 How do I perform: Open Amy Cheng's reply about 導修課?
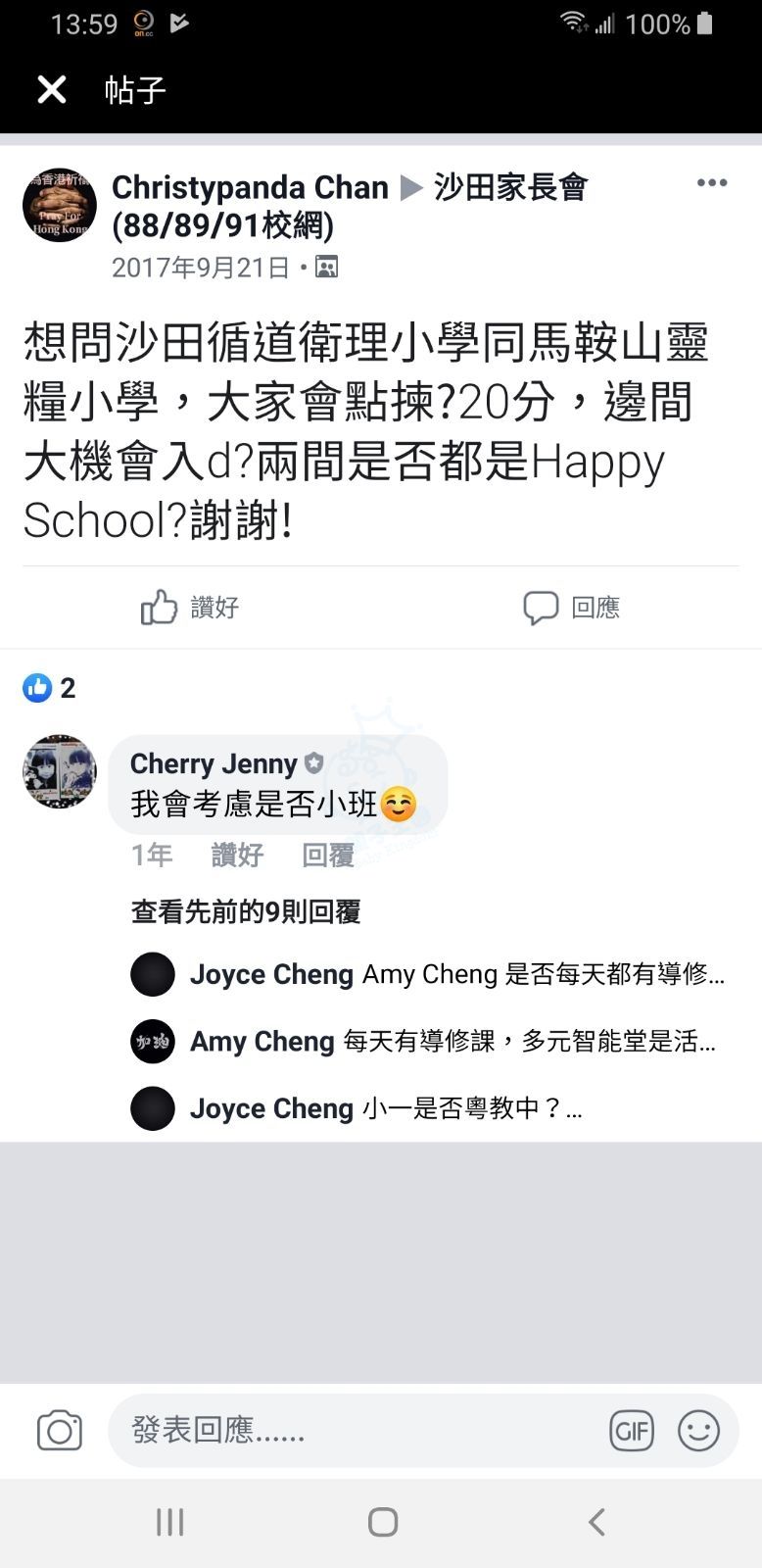tap(452, 1041)
